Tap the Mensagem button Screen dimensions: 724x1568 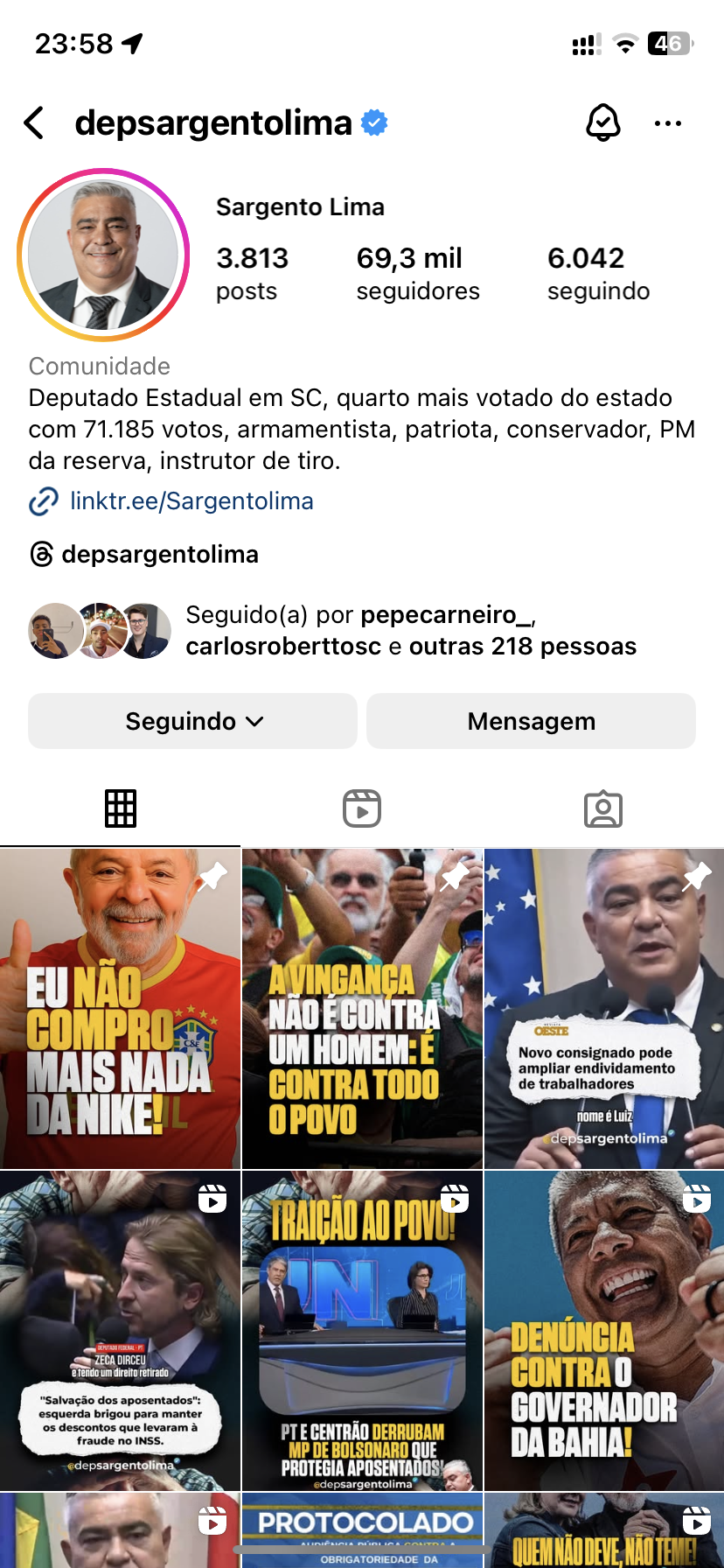click(x=531, y=721)
